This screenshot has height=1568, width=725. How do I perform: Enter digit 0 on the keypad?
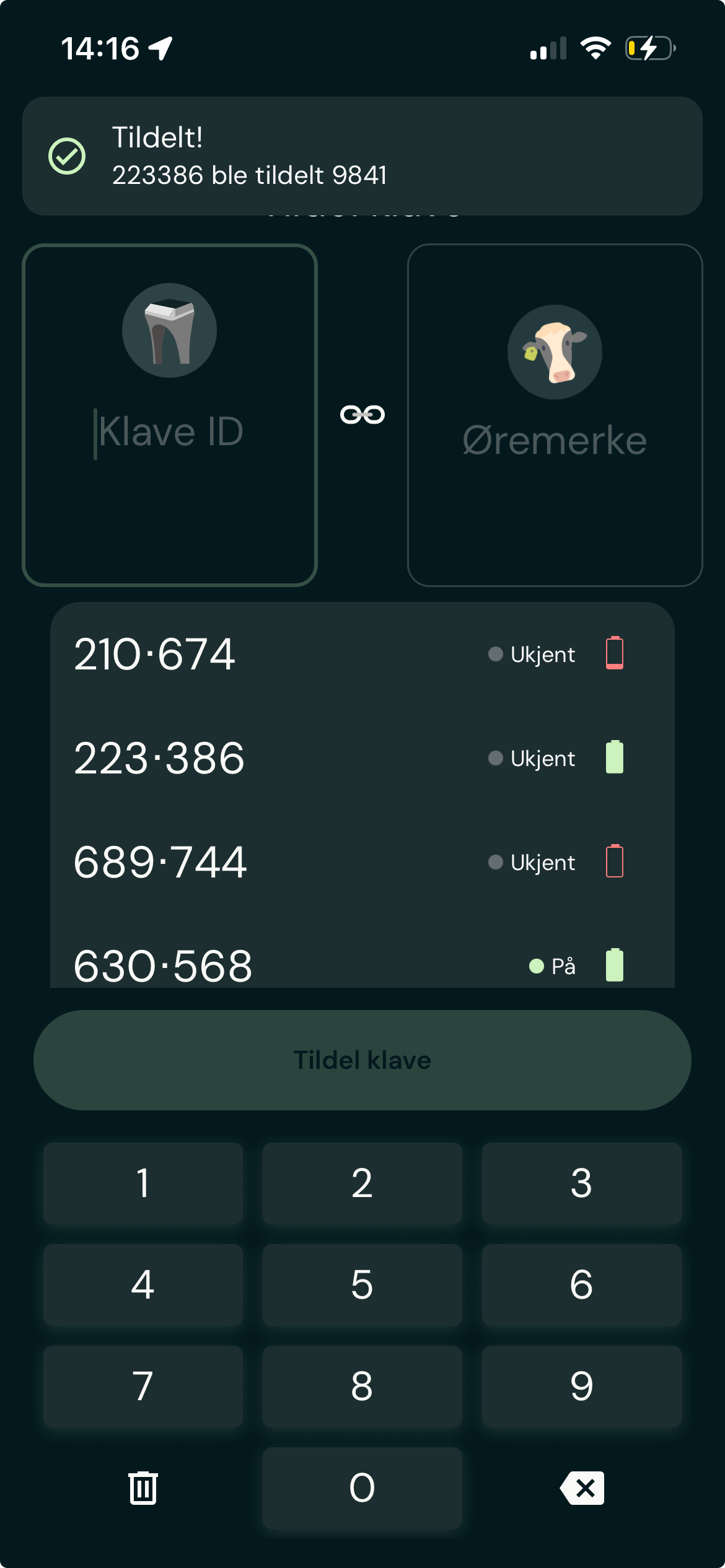362,1488
